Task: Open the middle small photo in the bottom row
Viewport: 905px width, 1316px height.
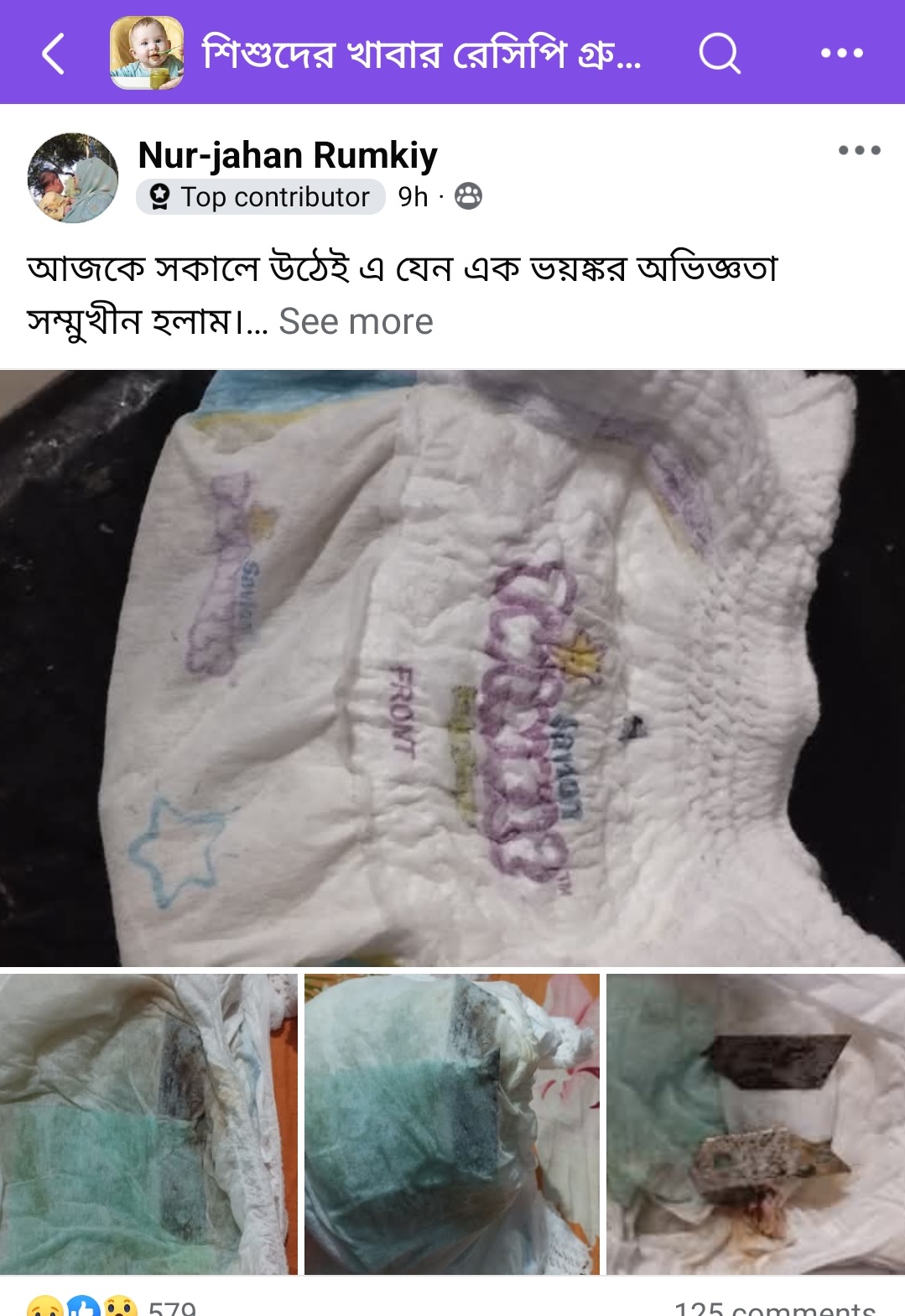Action: (451, 1124)
